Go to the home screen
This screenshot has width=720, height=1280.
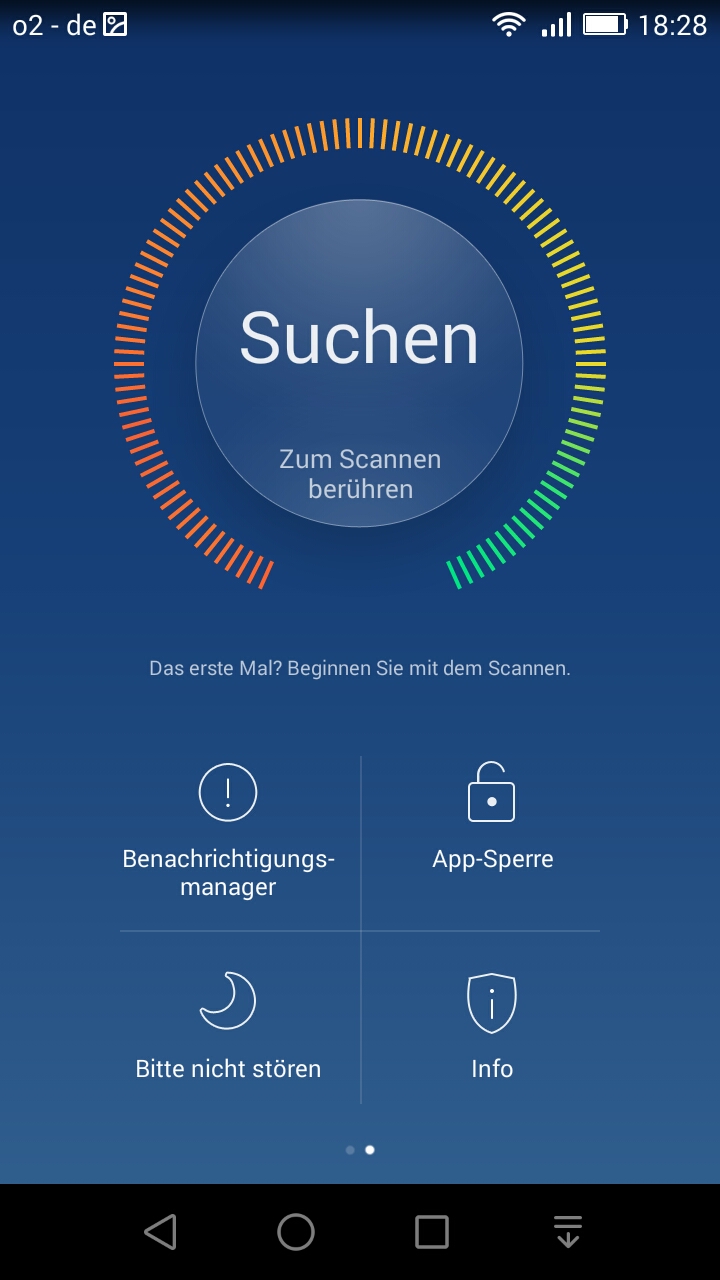296,1232
